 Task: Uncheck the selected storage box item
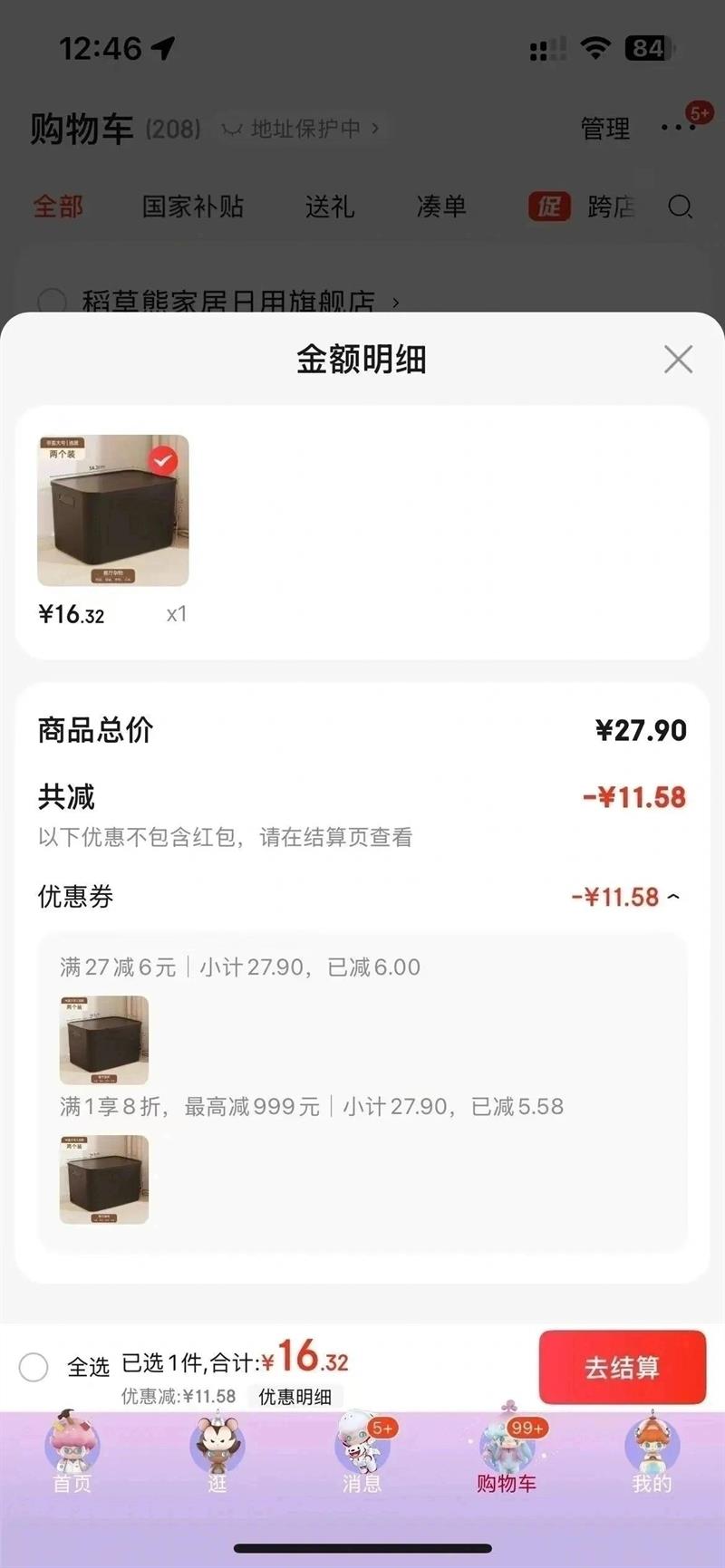(x=163, y=461)
